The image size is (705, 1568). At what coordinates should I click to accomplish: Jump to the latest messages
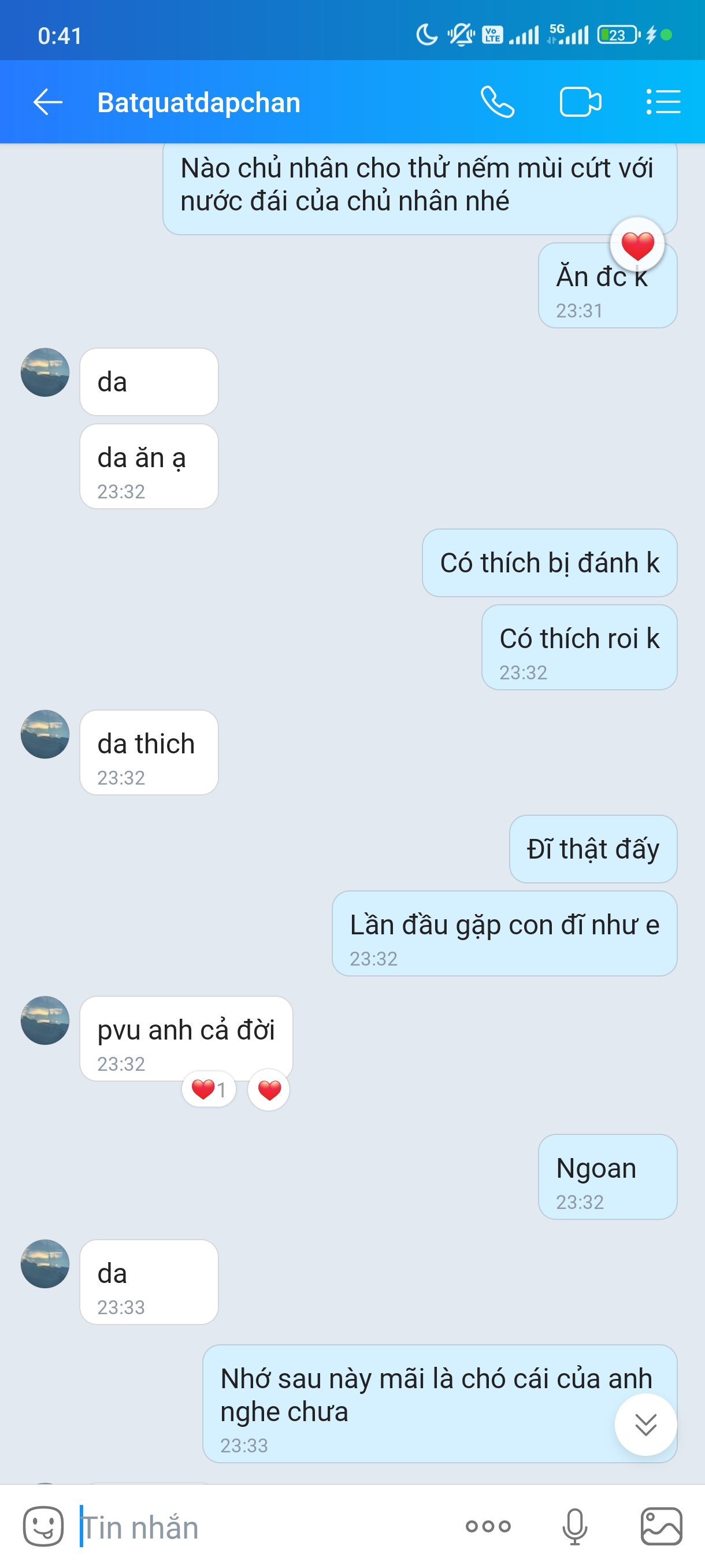[645, 1425]
